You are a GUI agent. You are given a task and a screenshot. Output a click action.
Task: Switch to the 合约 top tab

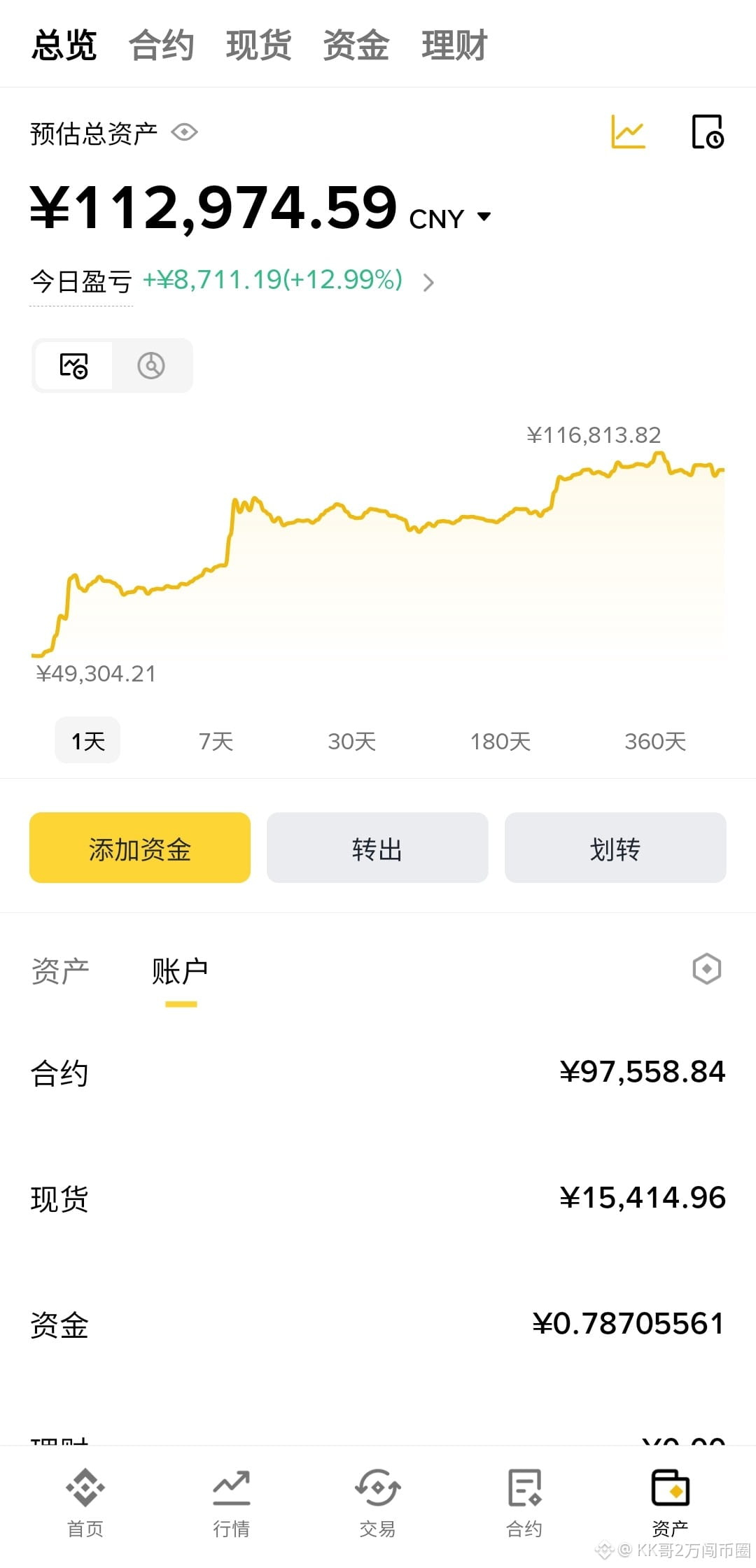(162, 45)
